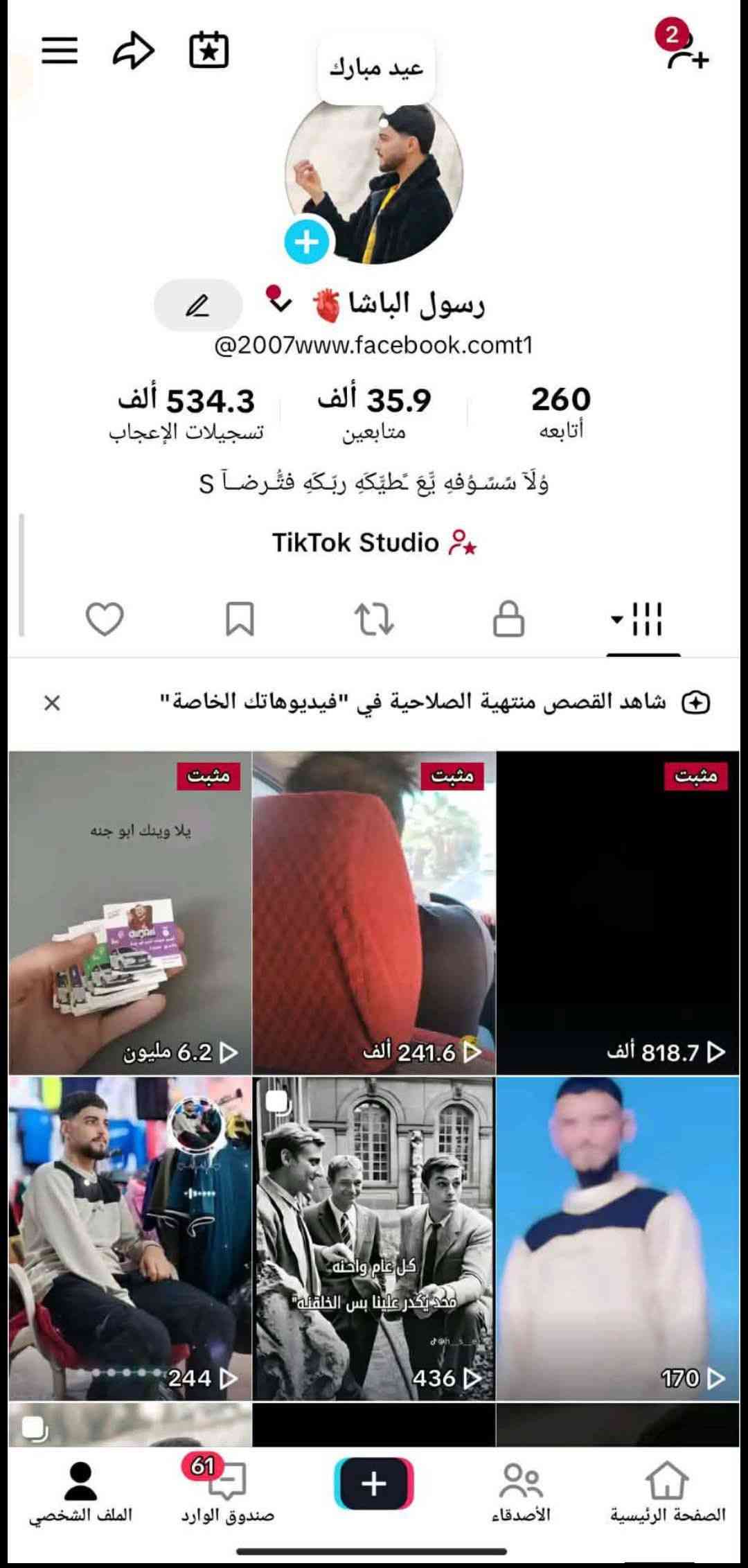Screen dimensions: 748x1568
Task: Dismiss the expired stories banner
Action: point(52,703)
